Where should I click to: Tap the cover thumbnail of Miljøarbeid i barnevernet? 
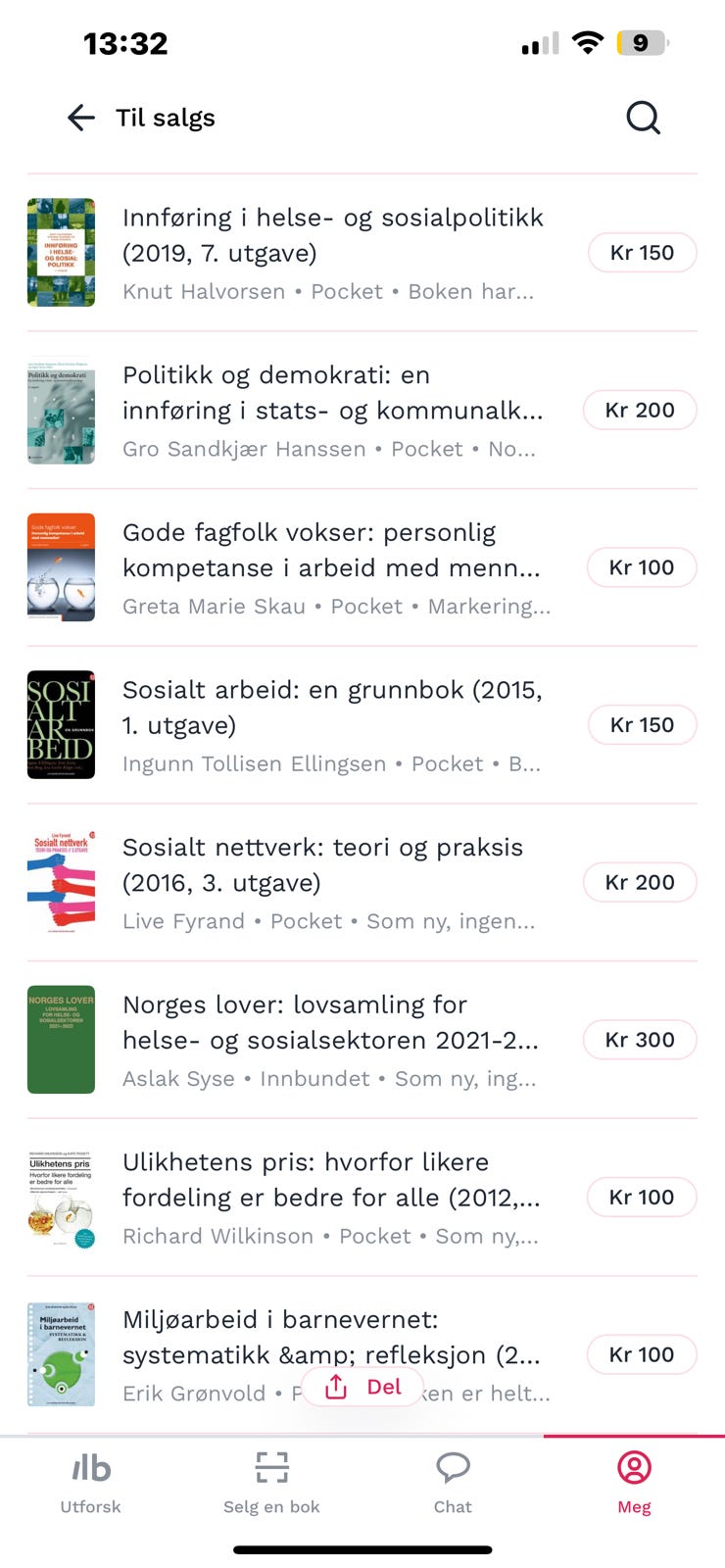point(61,1354)
